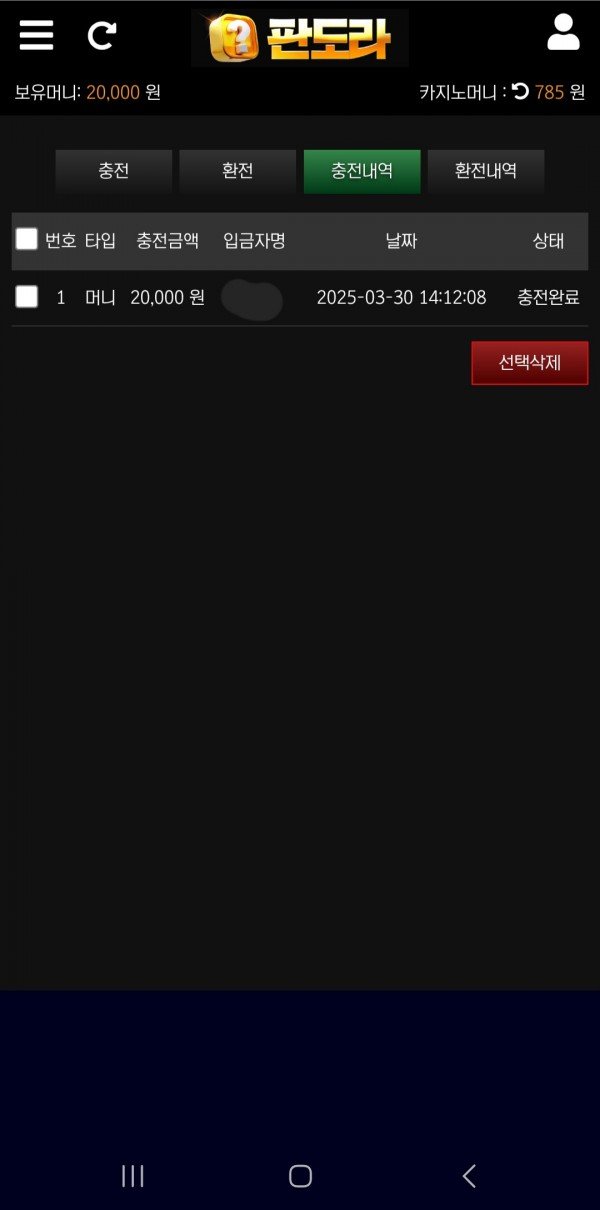Screen dimensions: 600x1210
Task: Switch to the 충전 tab
Action: click(x=114, y=171)
